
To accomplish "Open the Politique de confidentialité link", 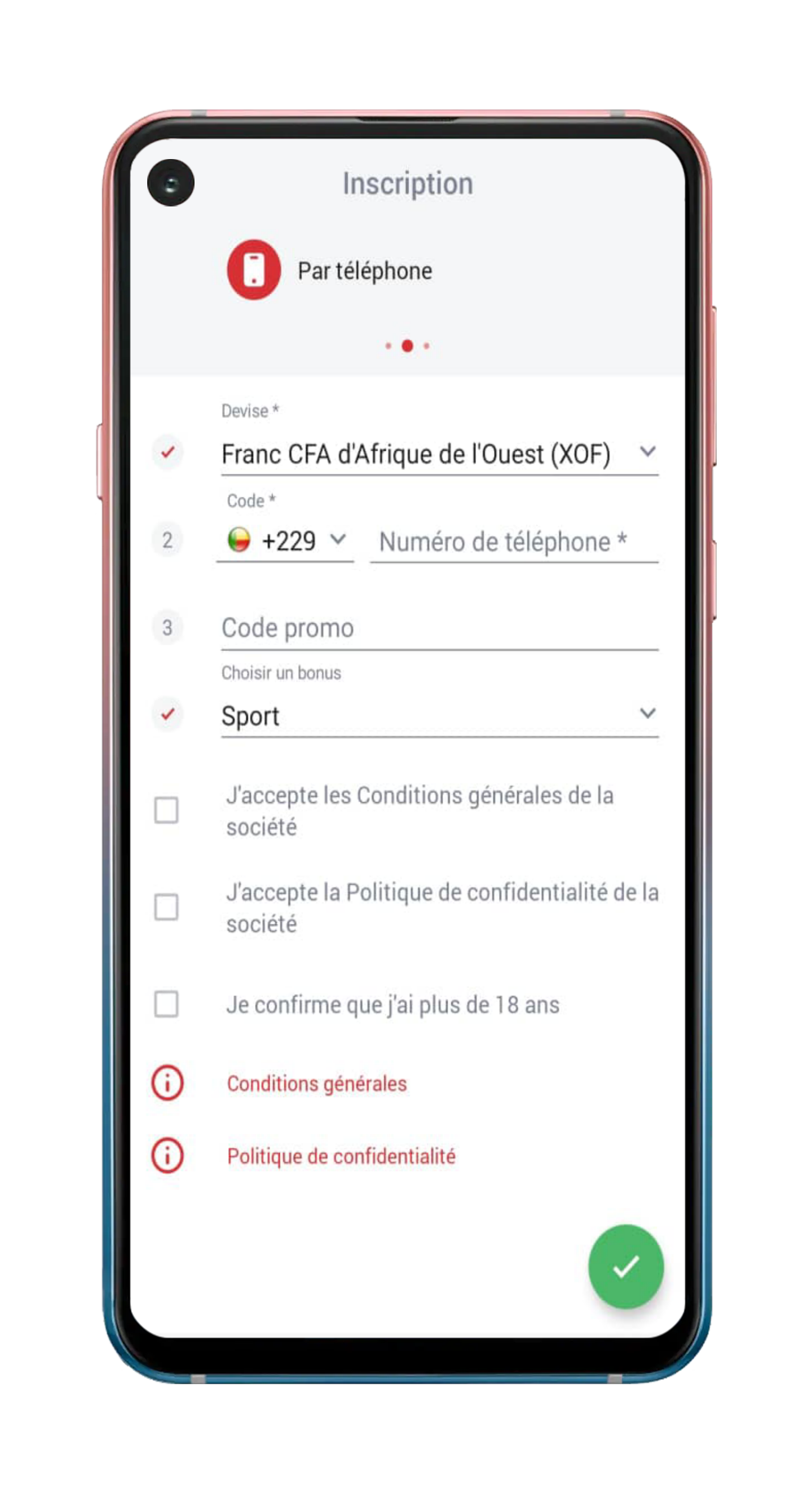I will [341, 1156].
